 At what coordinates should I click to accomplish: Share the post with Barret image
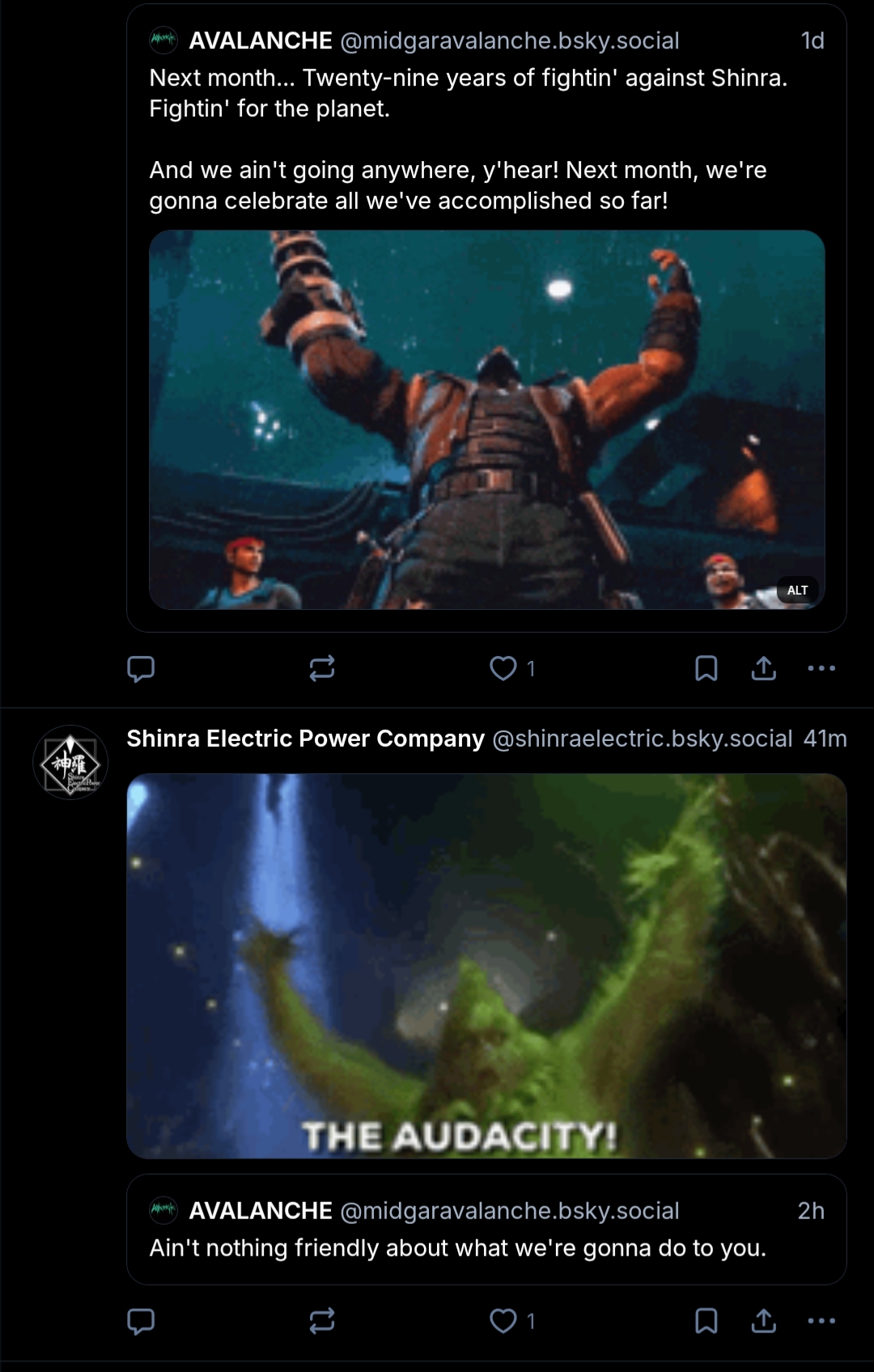pos(763,668)
